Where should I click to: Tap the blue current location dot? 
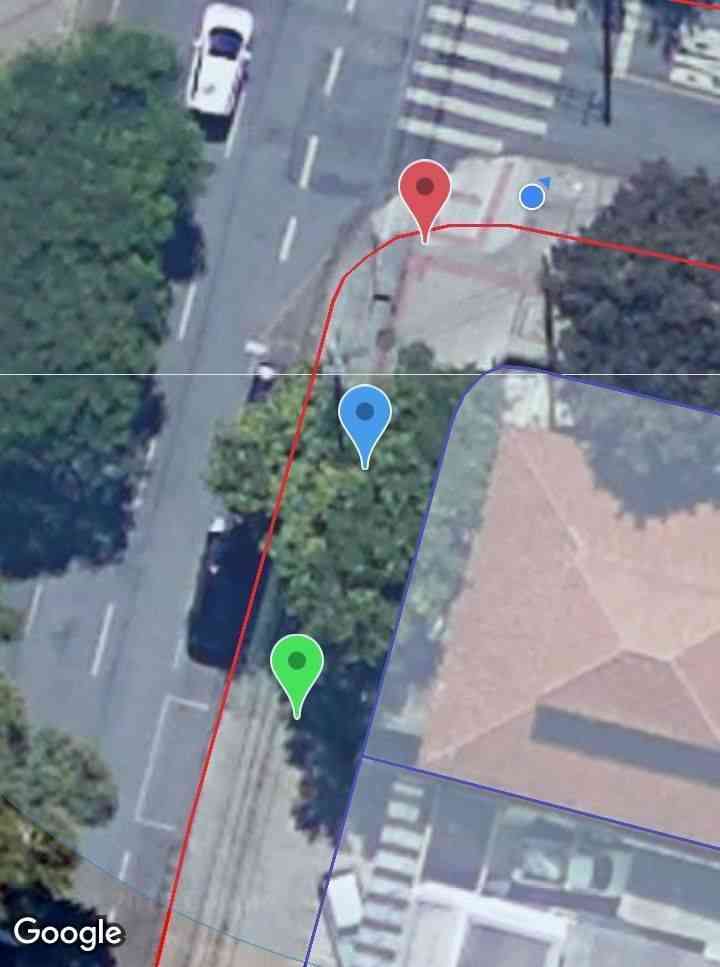(532, 197)
